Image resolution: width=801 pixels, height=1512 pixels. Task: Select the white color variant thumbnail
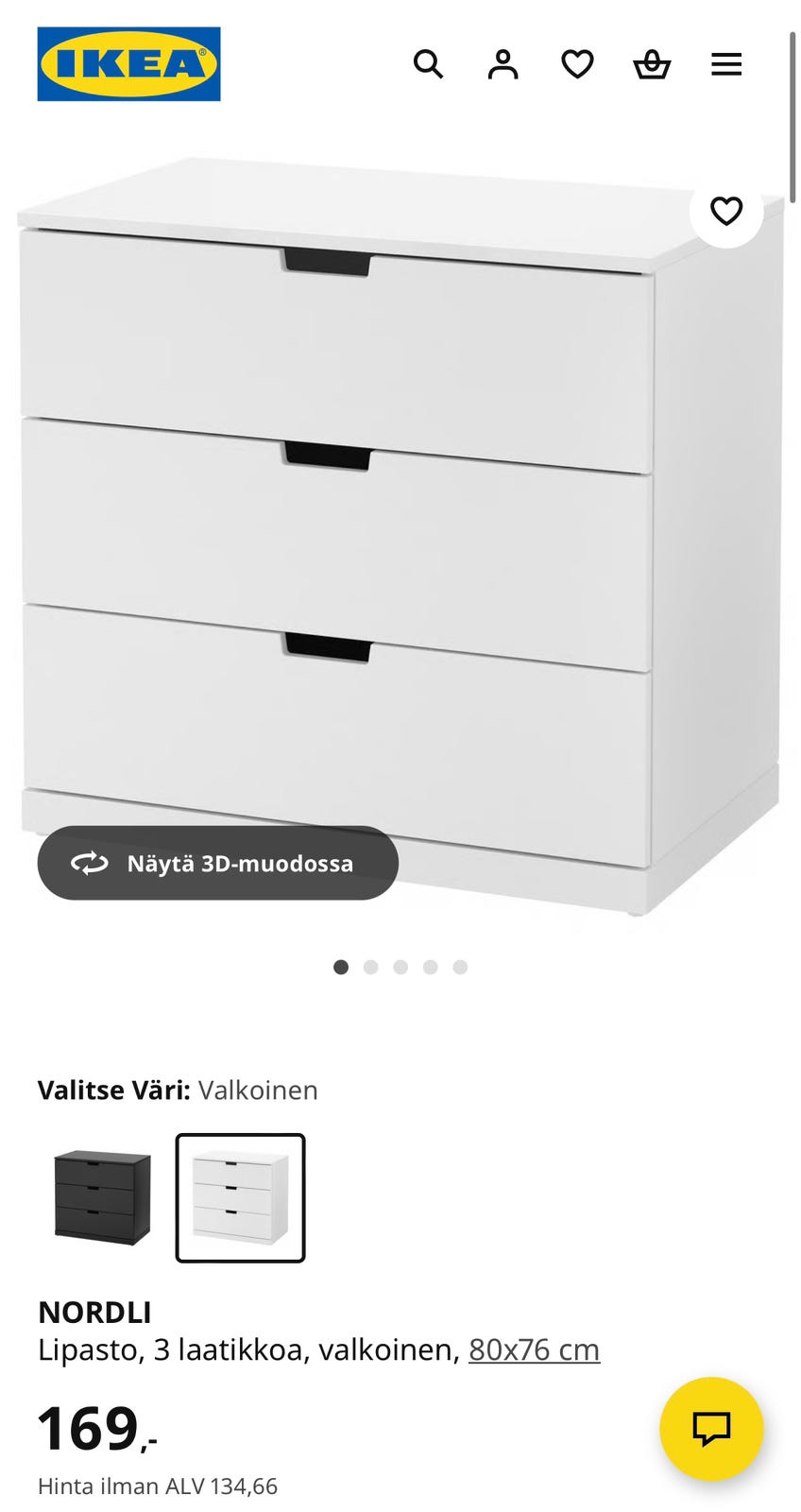coord(240,1197)
